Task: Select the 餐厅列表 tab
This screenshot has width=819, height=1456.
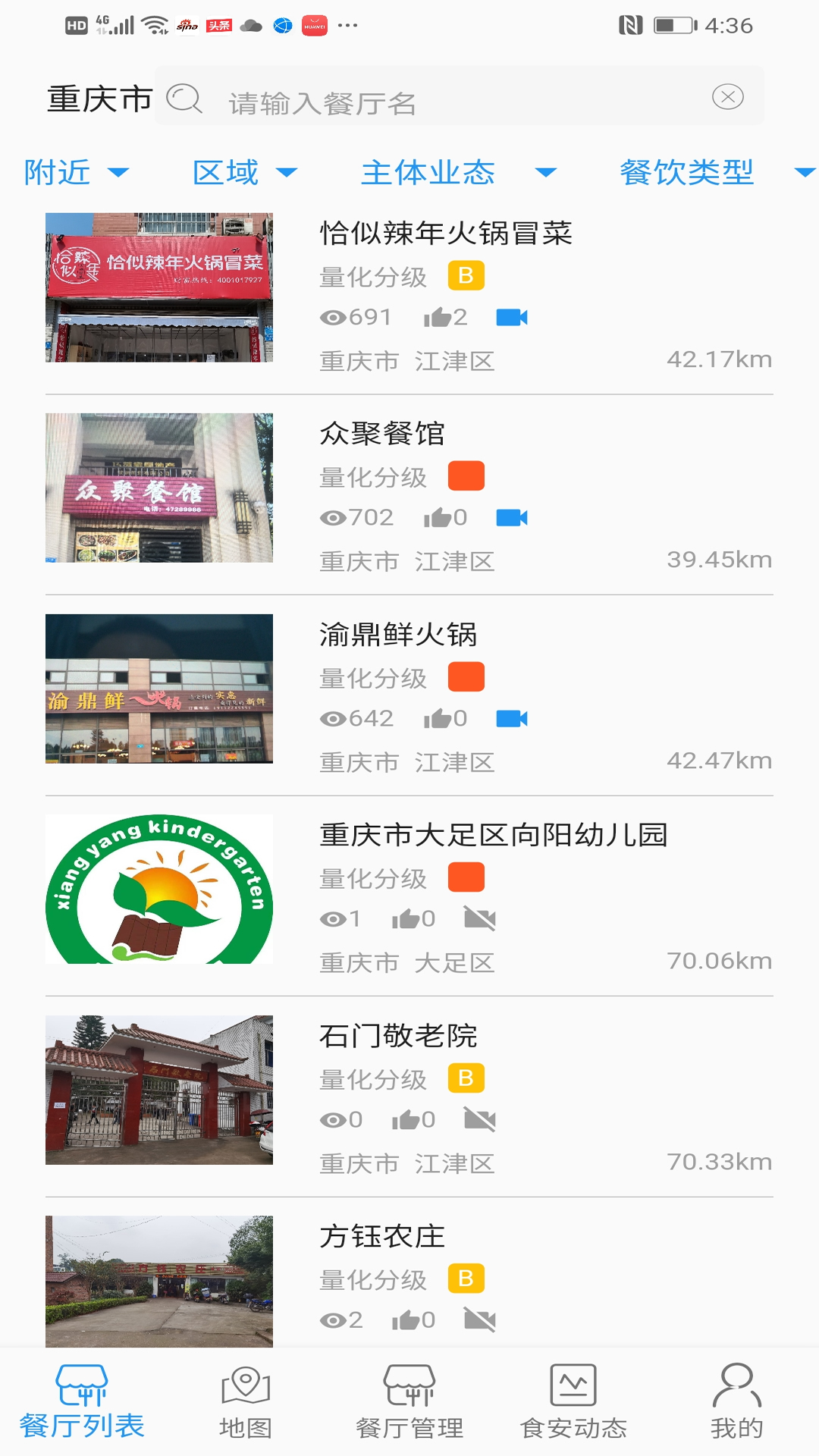Action: point(82,1403)
